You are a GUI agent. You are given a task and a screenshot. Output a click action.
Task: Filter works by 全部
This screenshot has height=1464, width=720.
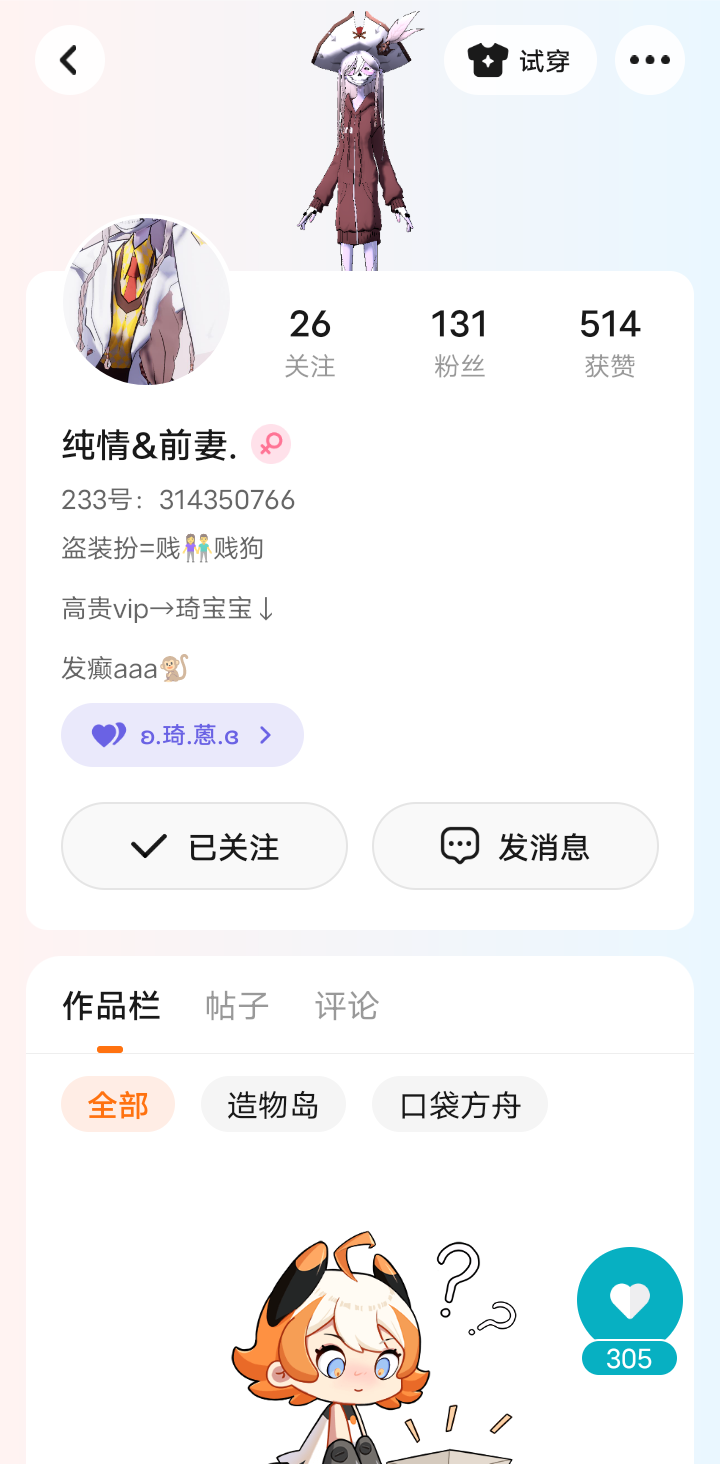coord(118,1104)
